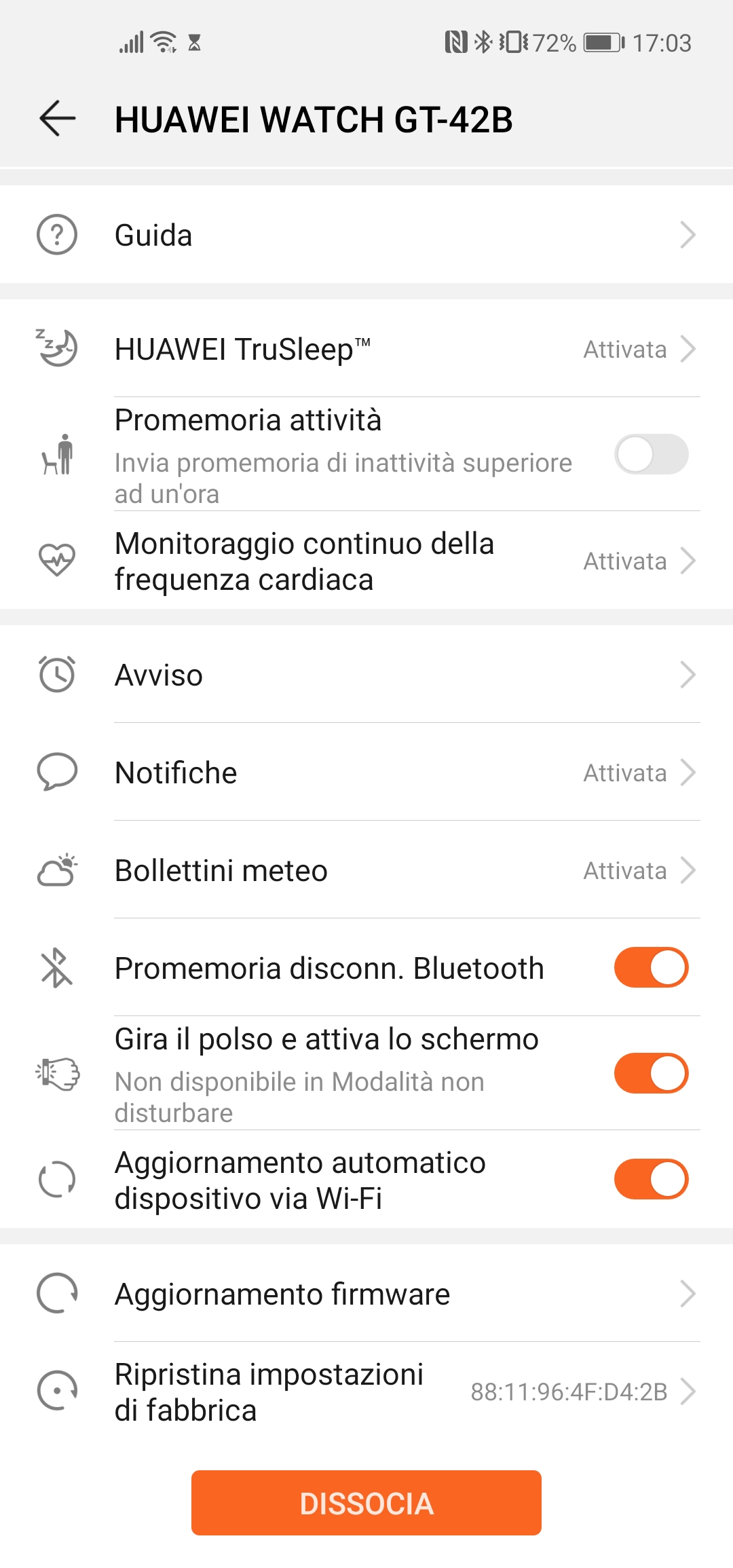Open HUAWEI TruSleep settings
733x1568 pixels.
coord(366,349)
